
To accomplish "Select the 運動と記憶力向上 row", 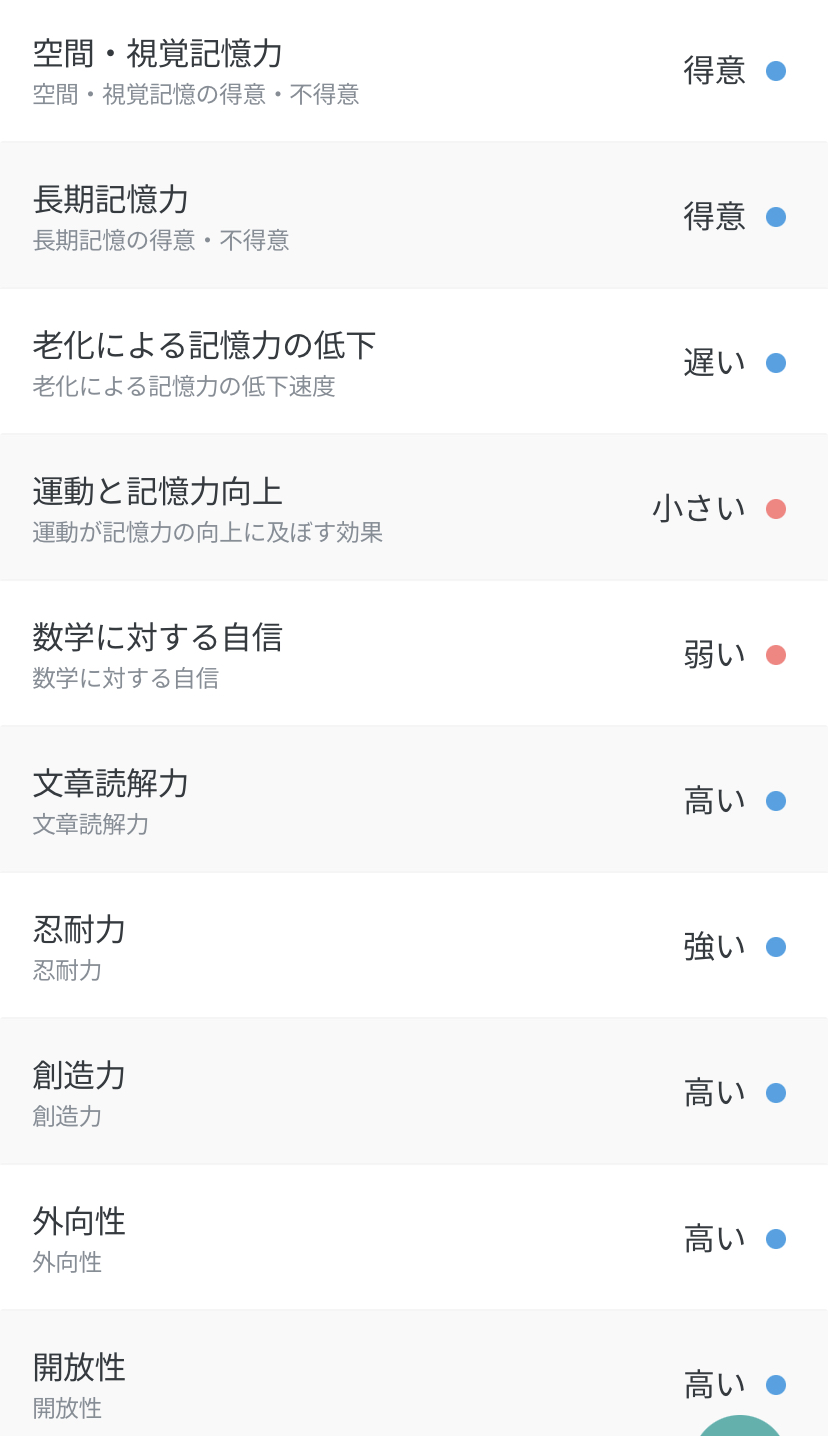I will pos(414,508).
